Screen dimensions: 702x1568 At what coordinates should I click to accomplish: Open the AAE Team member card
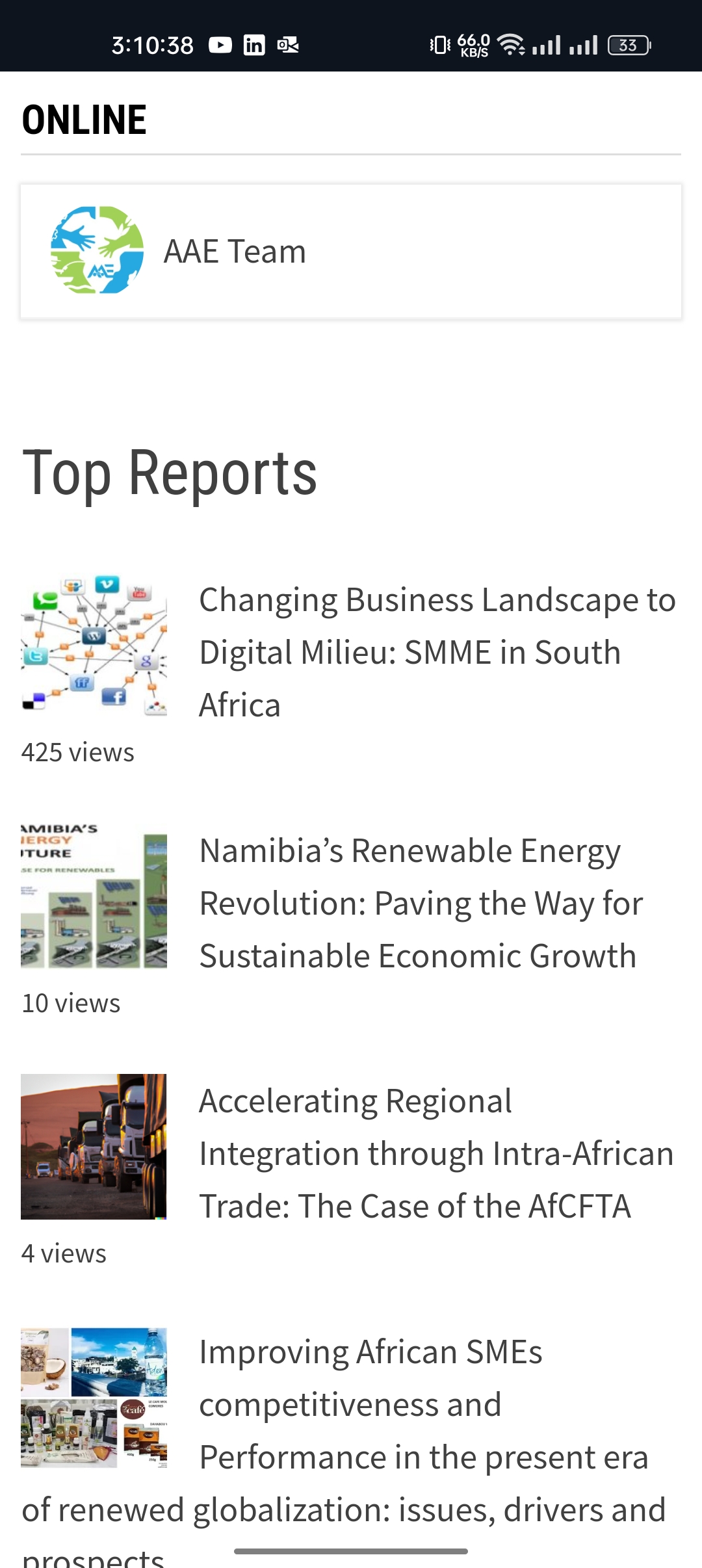[351, 252]
